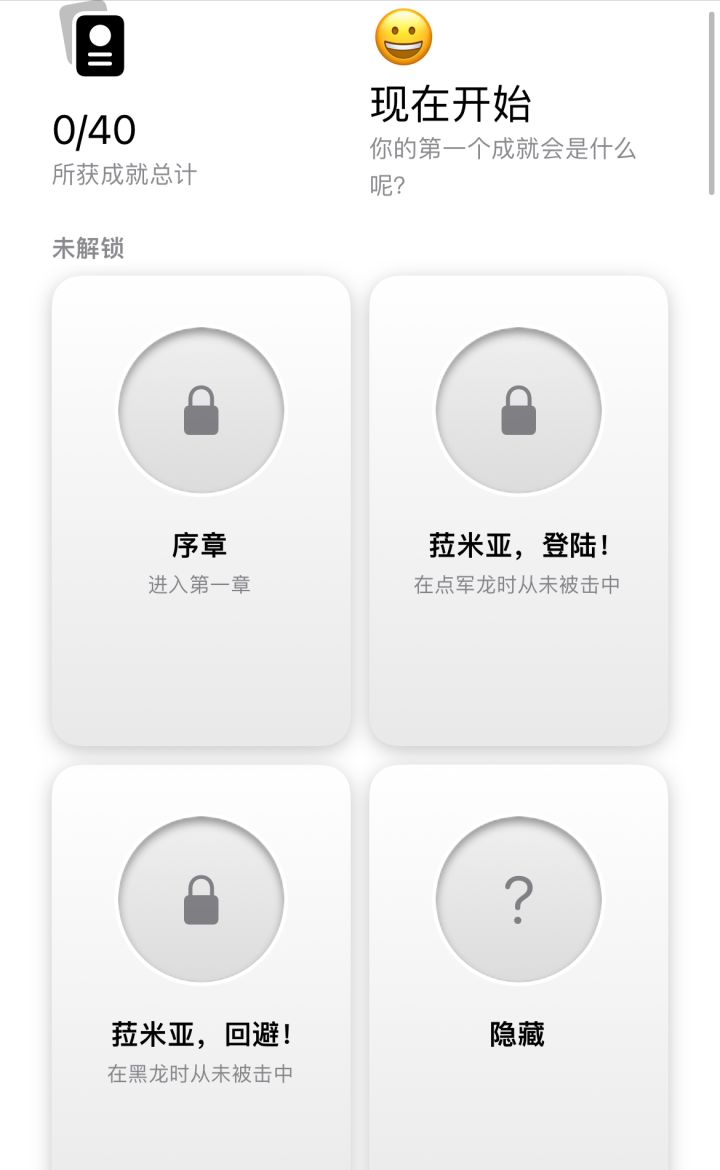
Task: Open the hidden achievement card labeled 隐藏
Action: coord(517,960)
